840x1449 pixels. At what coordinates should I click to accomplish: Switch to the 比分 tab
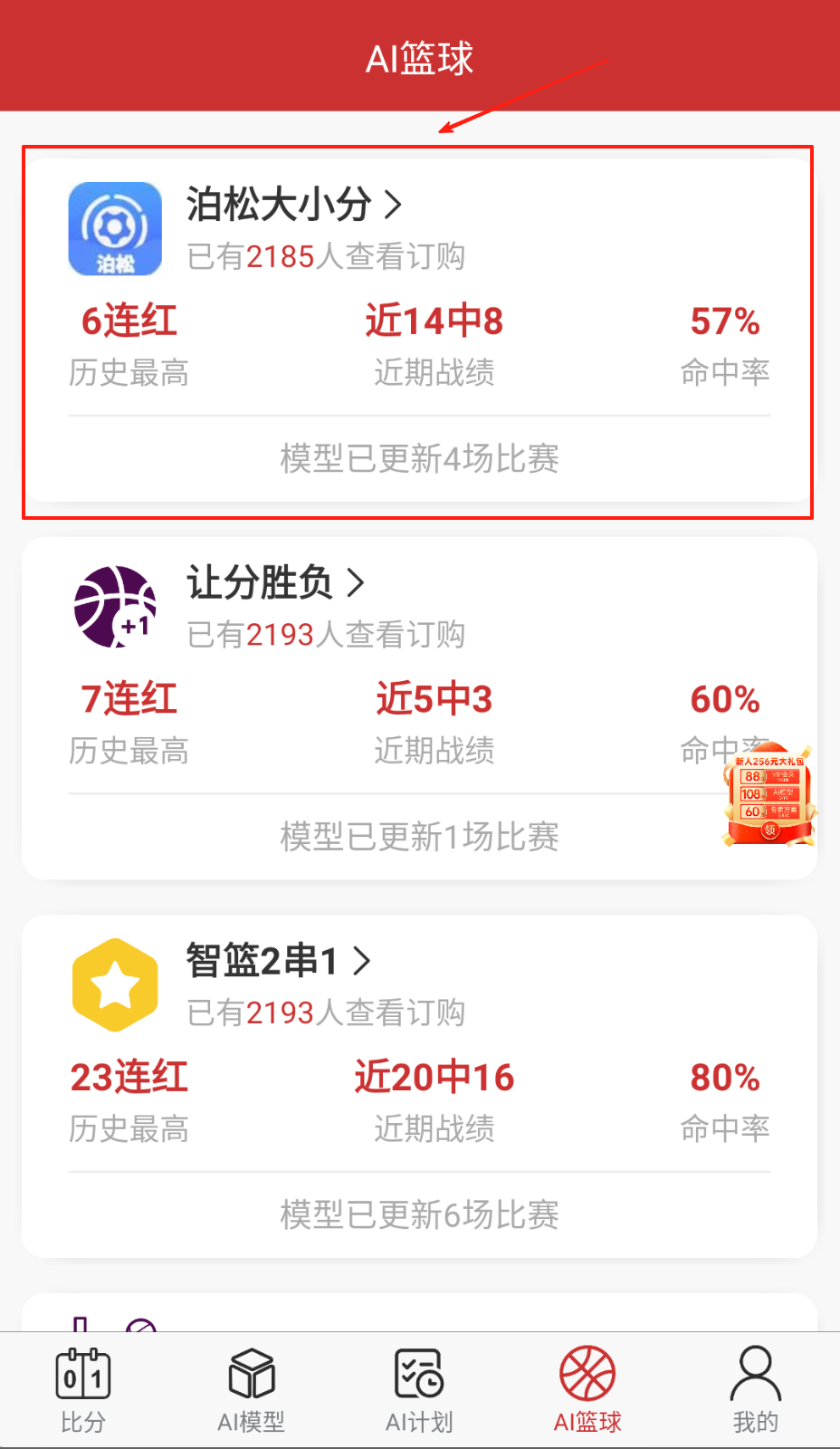(83, 1389)
